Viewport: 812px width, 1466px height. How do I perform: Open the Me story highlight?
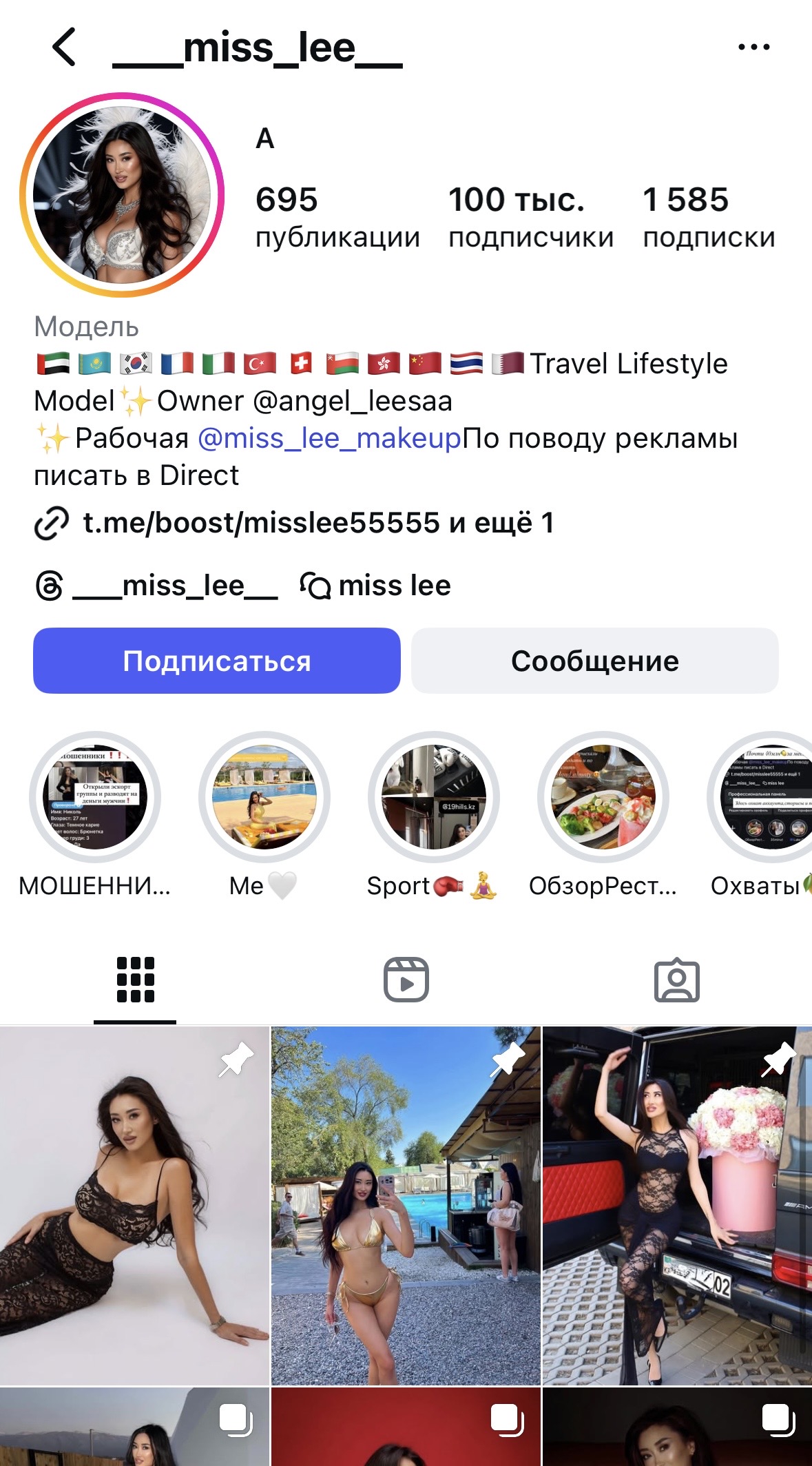[x=264, y=797]
